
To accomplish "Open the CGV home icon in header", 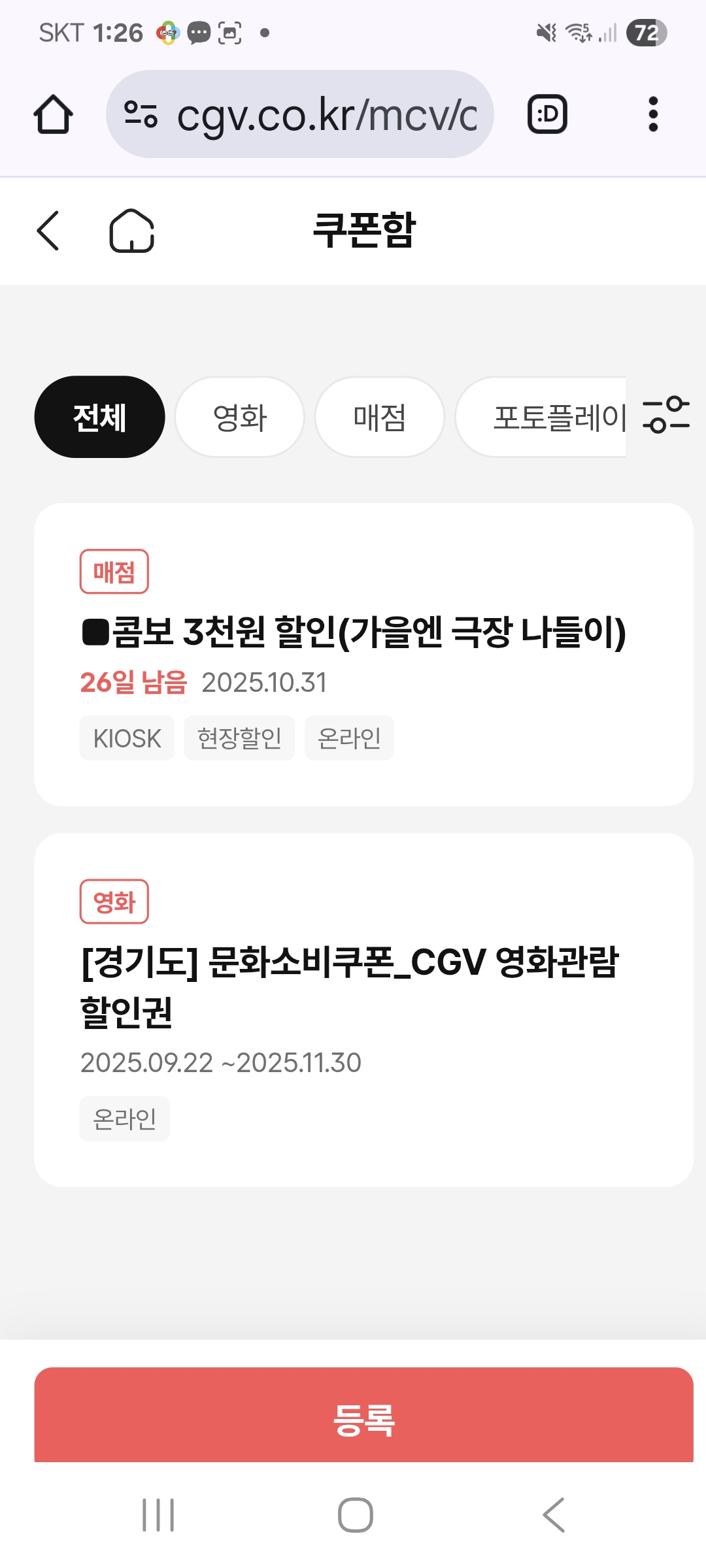I will pyautogui.click(x=131, y=231).
